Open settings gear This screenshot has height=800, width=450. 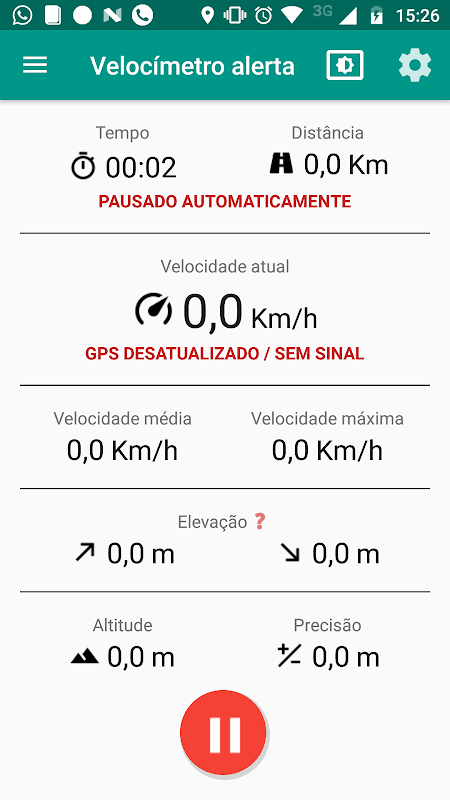point(415,65)
